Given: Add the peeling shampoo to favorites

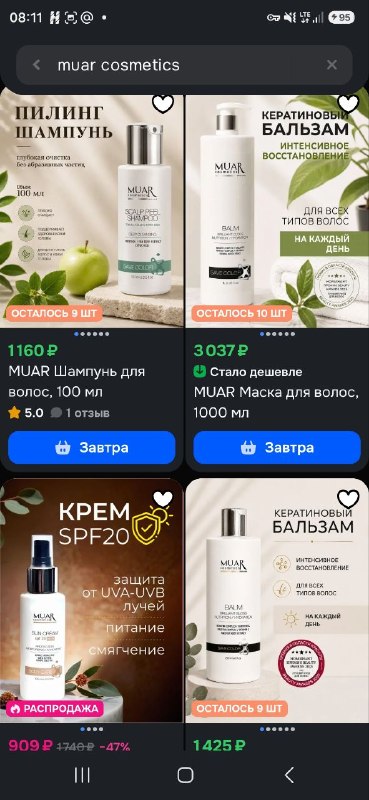Looking at the screenshot, I should 163,104.
